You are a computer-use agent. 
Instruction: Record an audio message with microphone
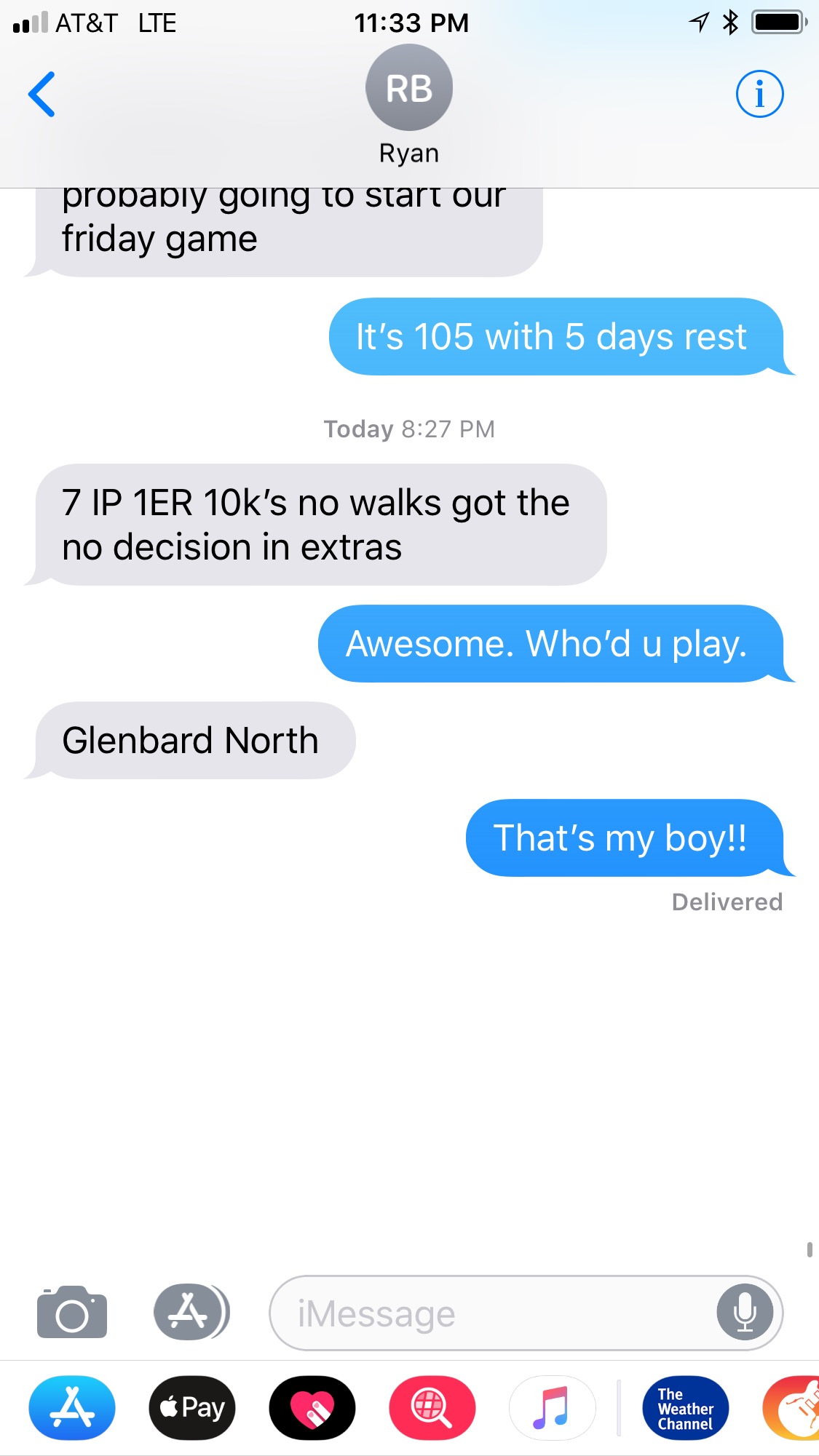(745, 1312)
